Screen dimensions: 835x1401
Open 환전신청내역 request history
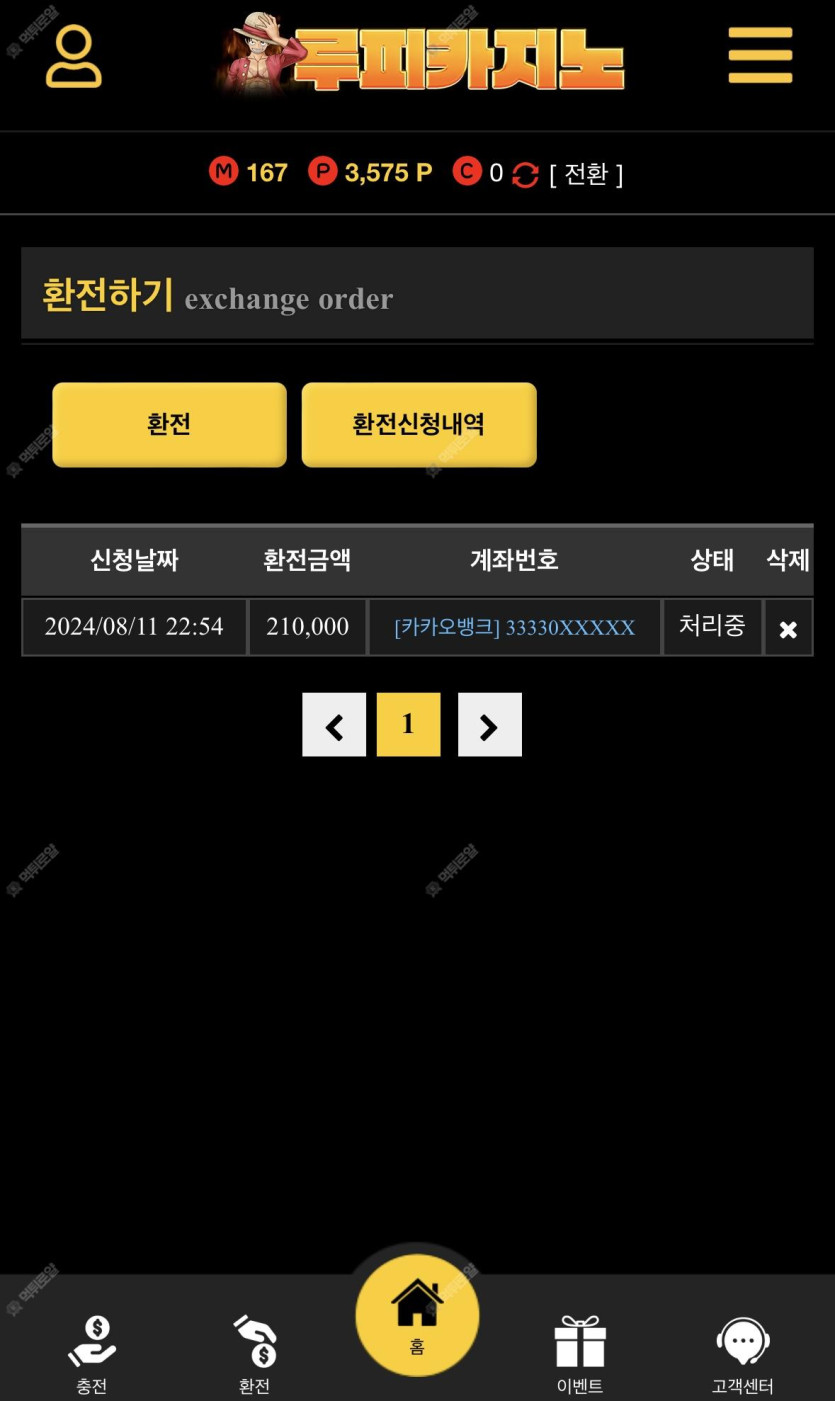419,424
